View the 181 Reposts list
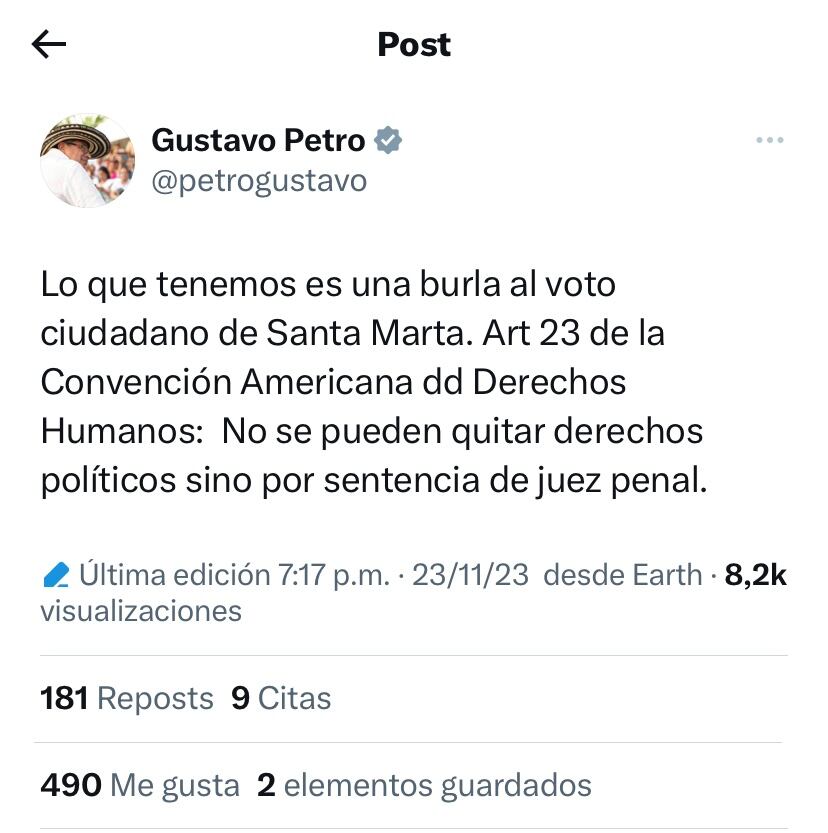This screenshot has height=833, width=828. point(127,698)
